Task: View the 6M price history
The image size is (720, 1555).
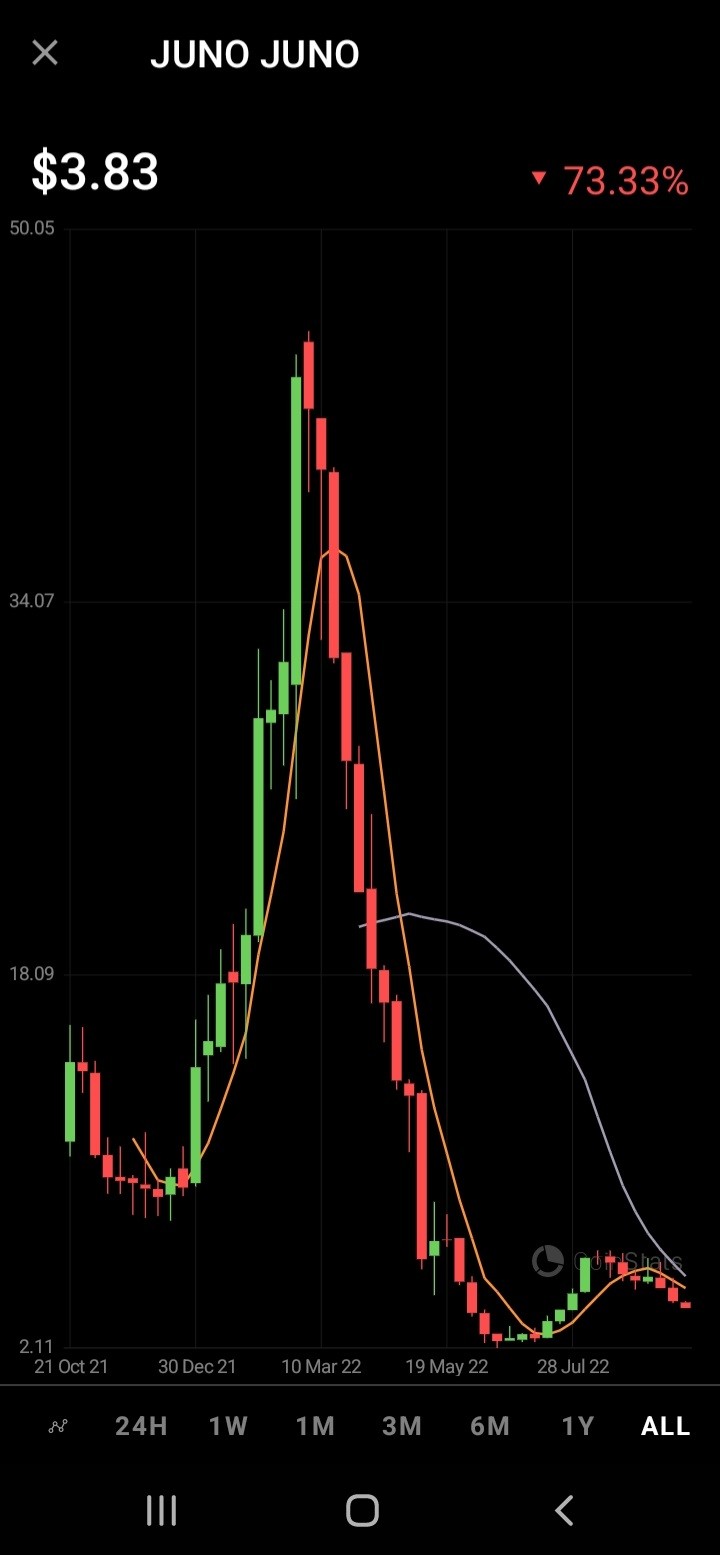Action: (490, 1426)
